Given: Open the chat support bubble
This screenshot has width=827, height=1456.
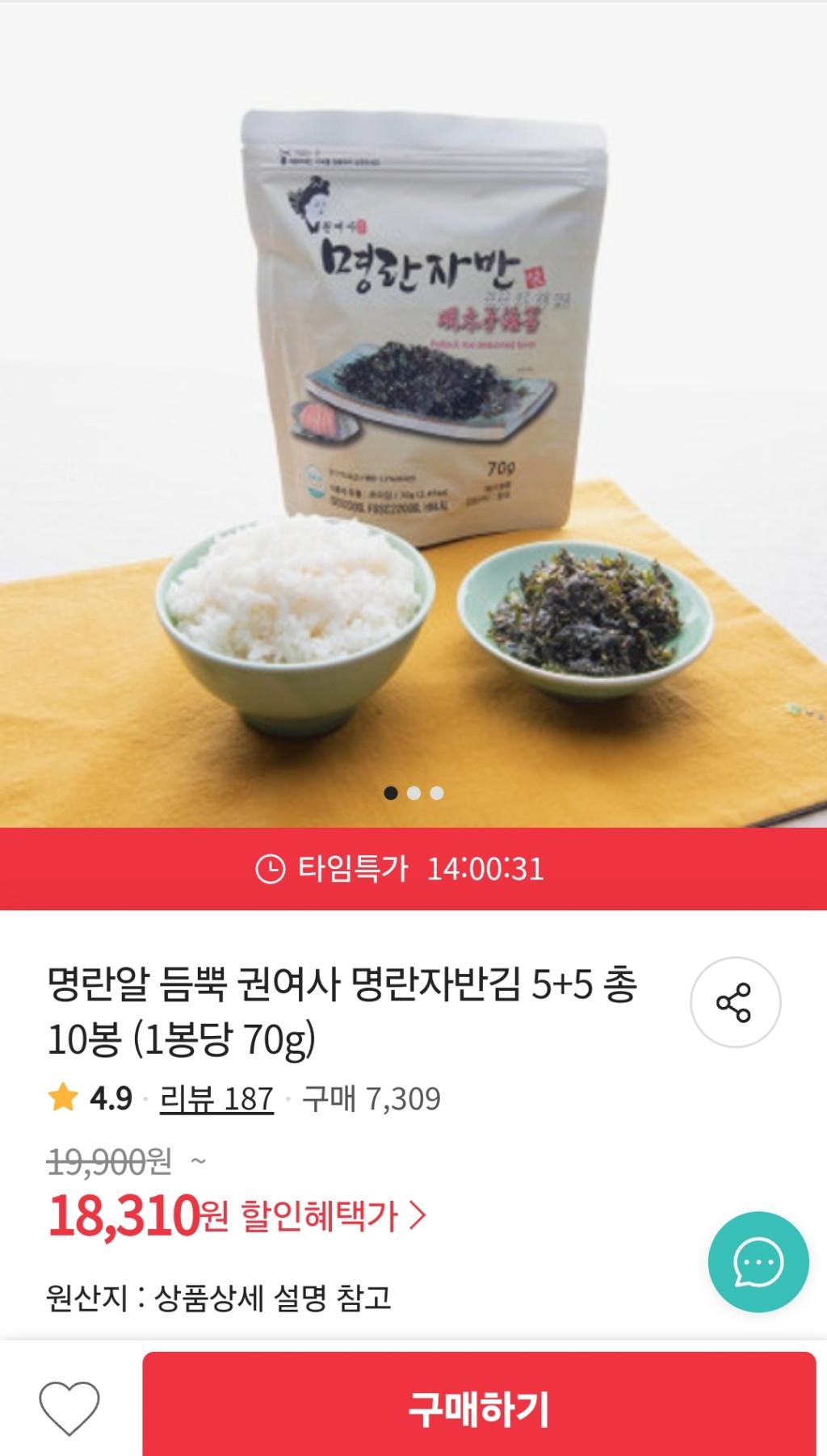Looking at the screenshot, I should [x=758, y=1261].
